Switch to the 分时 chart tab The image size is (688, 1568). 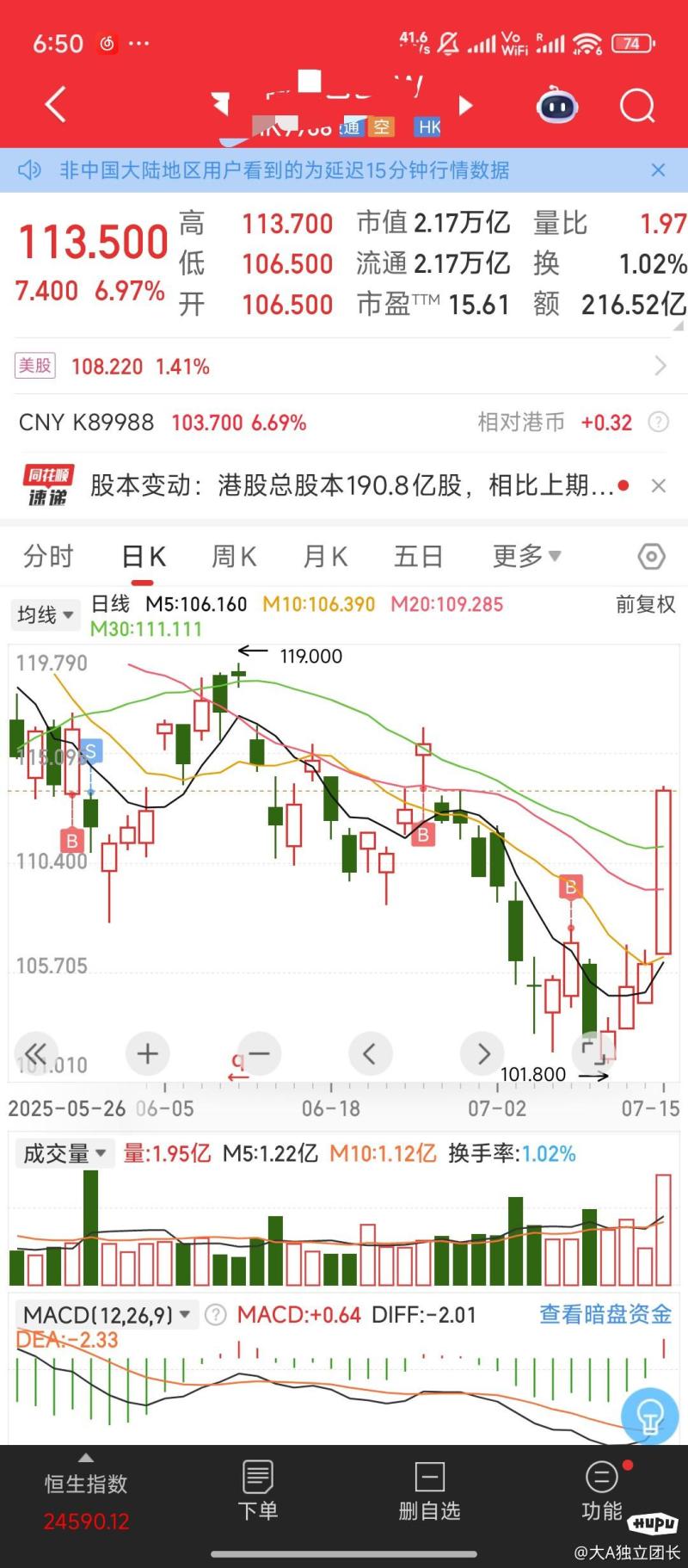click(x=48, y=556)
